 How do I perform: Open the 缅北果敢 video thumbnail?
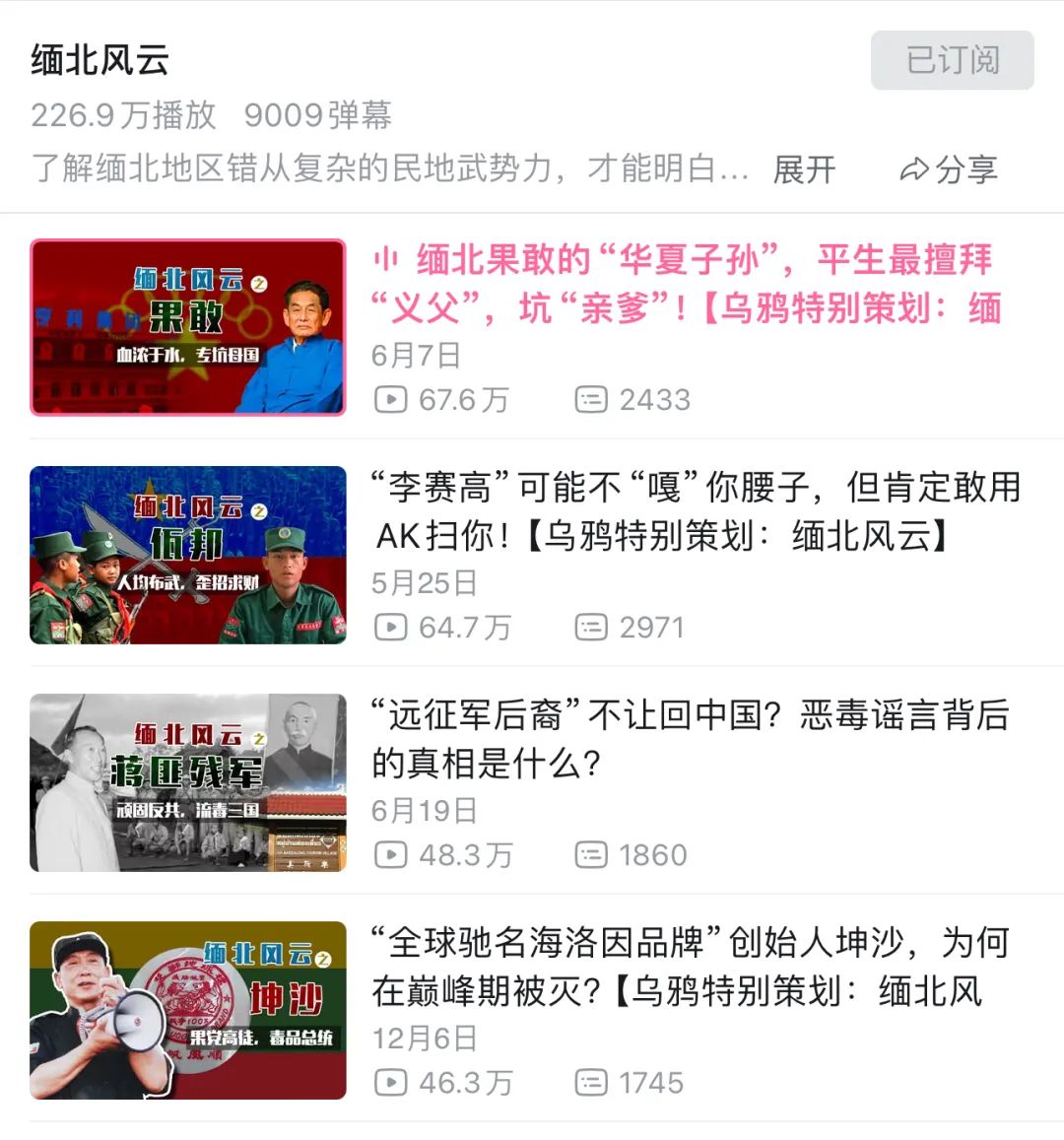(x=188, y=327)
